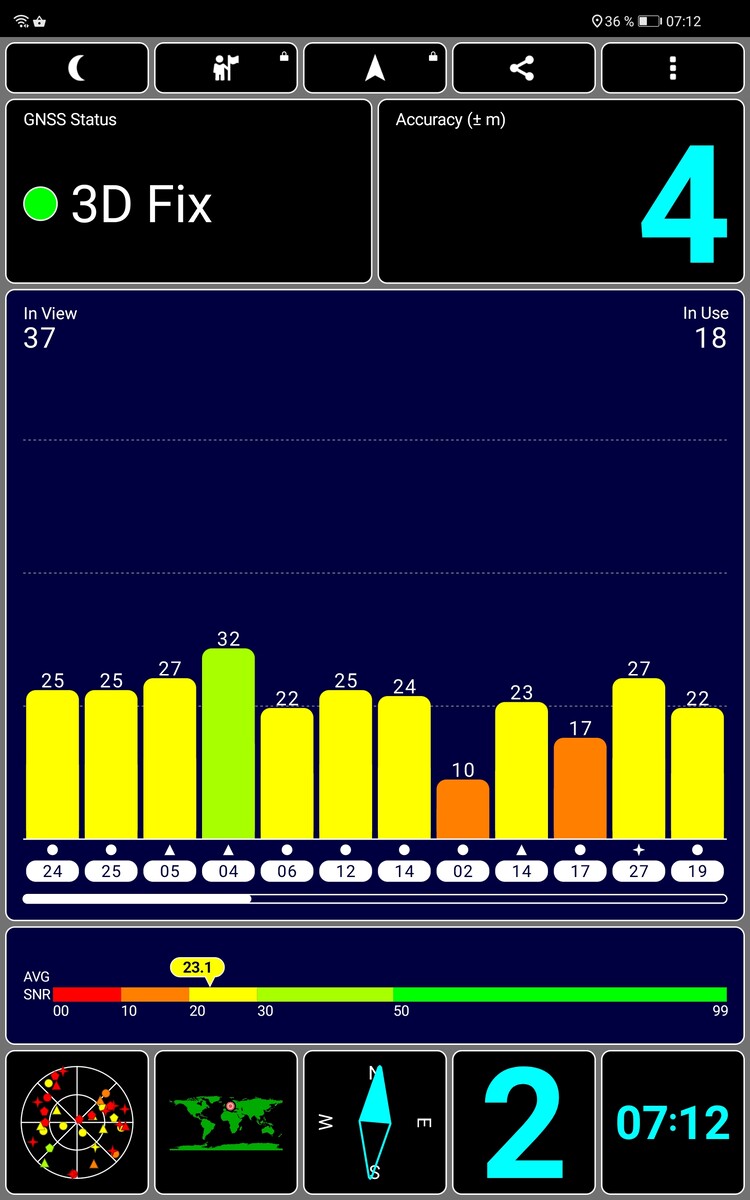
Task: Open the waypoint flag tool
Action: pos(226,68)
